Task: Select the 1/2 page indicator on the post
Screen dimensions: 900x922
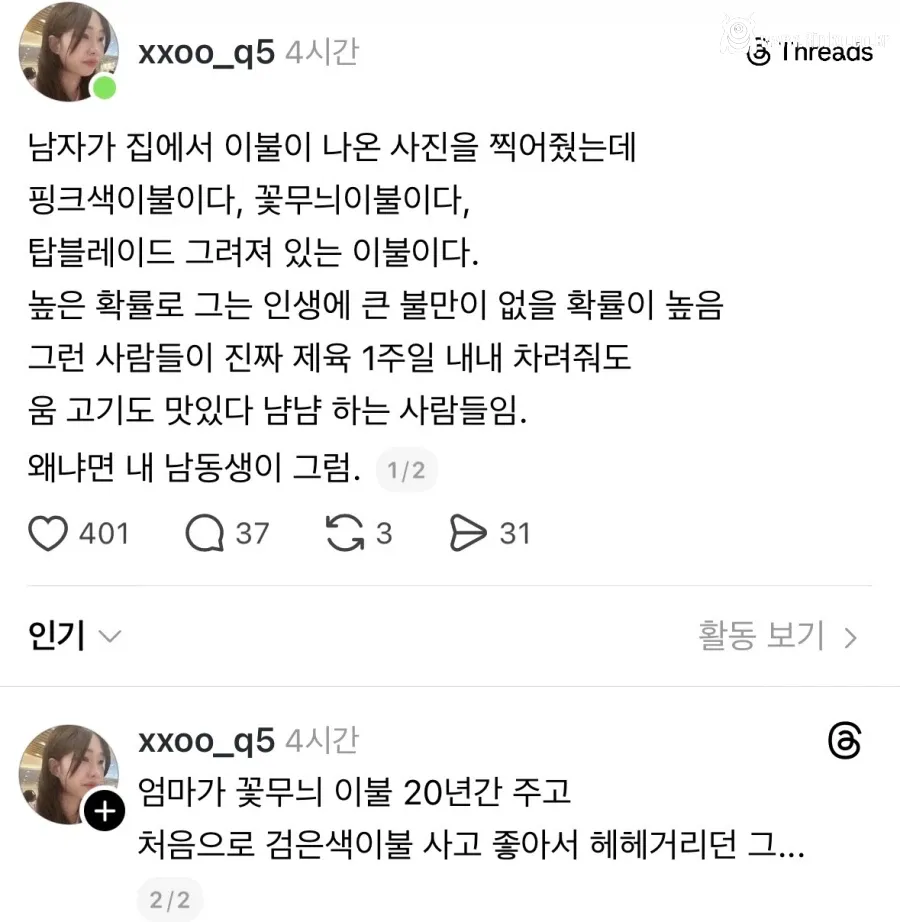Action: coord(406,469)
